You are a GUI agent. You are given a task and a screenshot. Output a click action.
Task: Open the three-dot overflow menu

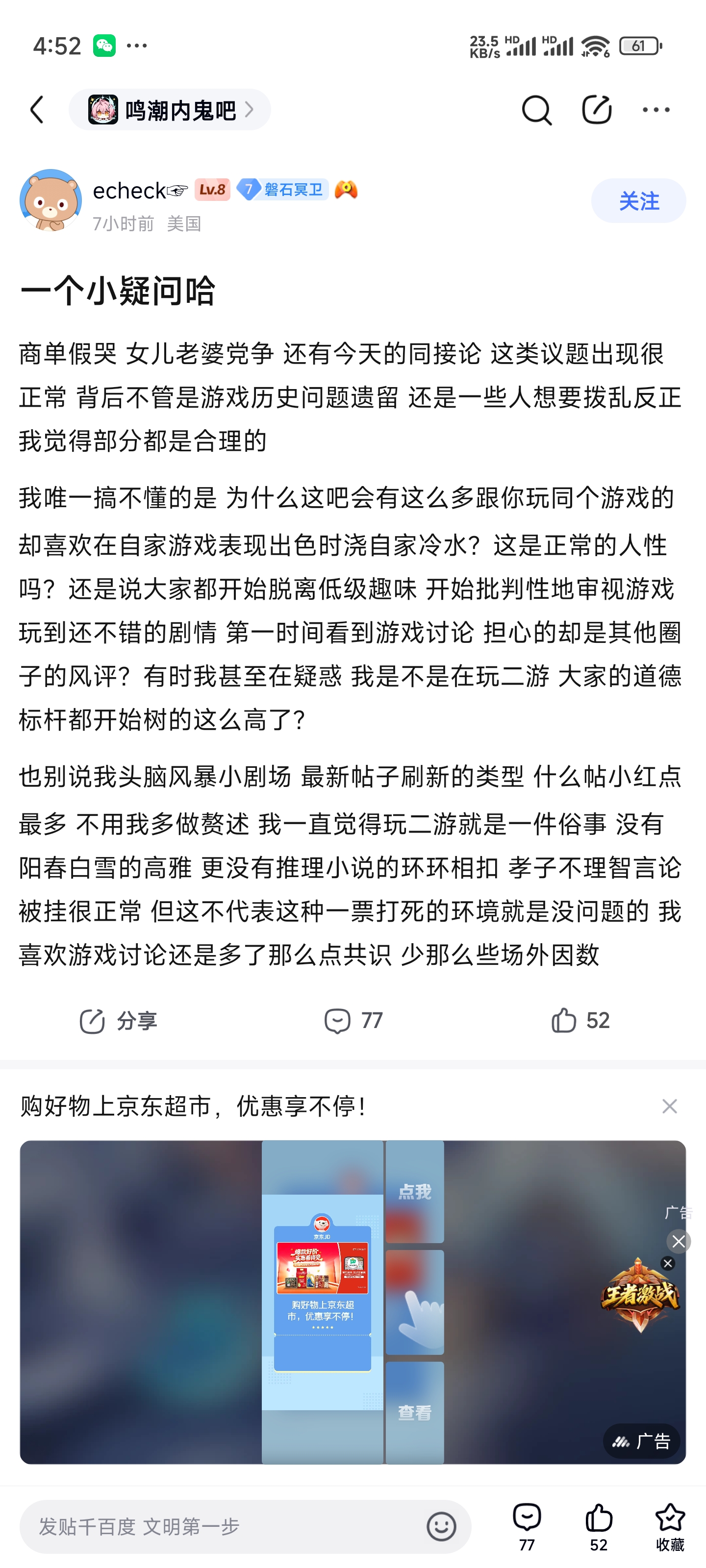(656, 110)
